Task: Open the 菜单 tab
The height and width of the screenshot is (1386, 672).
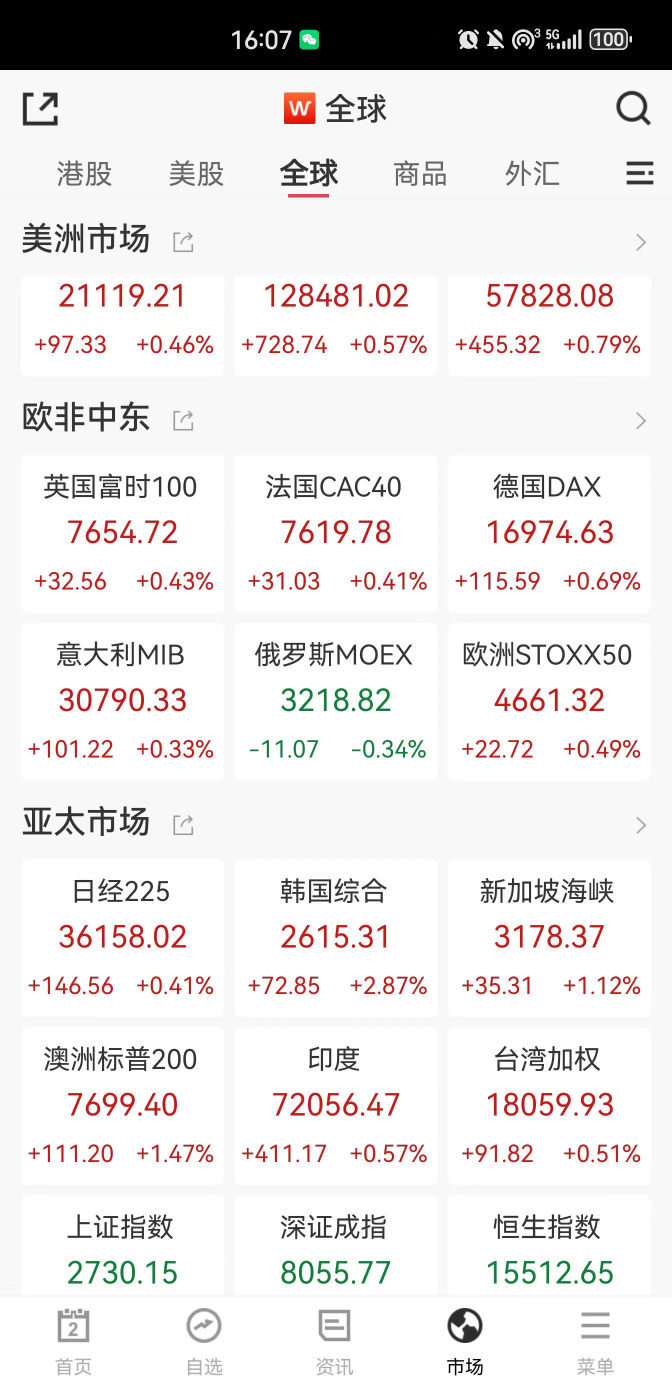Action: pyautogui.click(x=595, y=1342)
